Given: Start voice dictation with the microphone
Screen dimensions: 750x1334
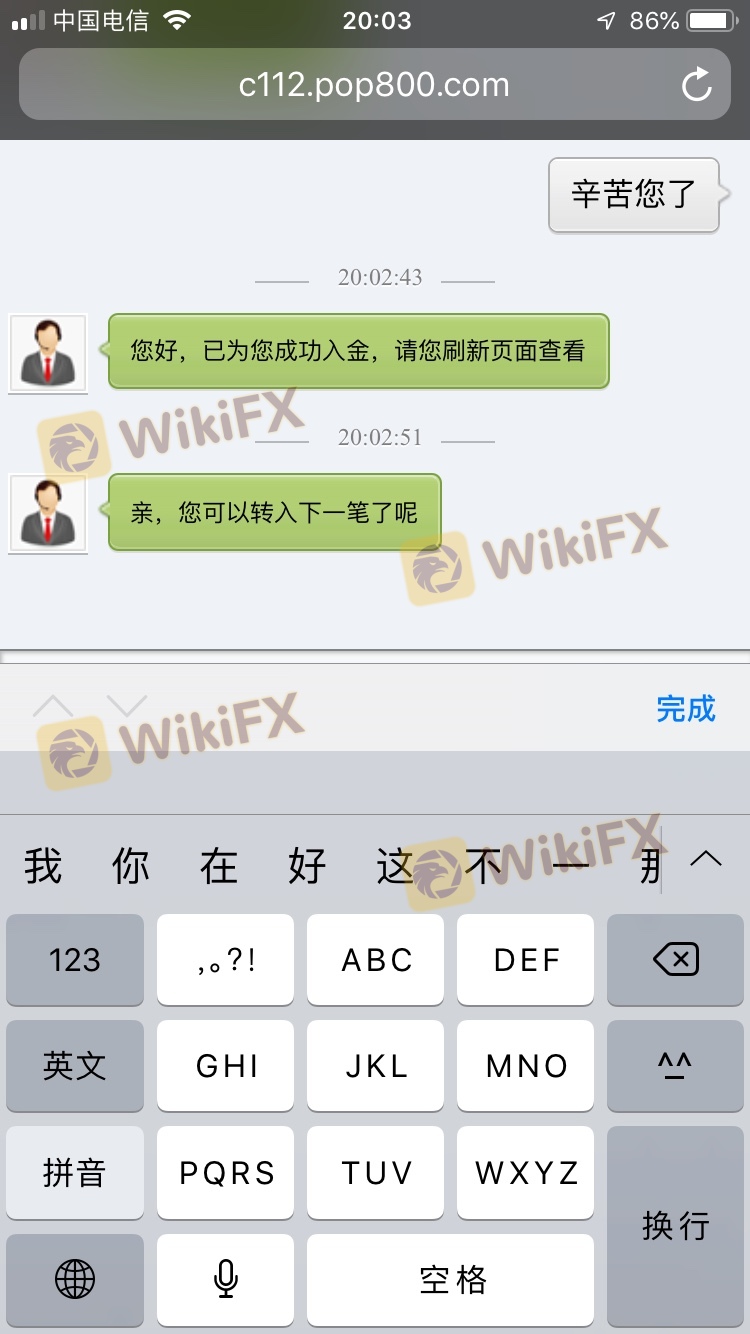Looking at the screenshot, I should coord(226,1279).
